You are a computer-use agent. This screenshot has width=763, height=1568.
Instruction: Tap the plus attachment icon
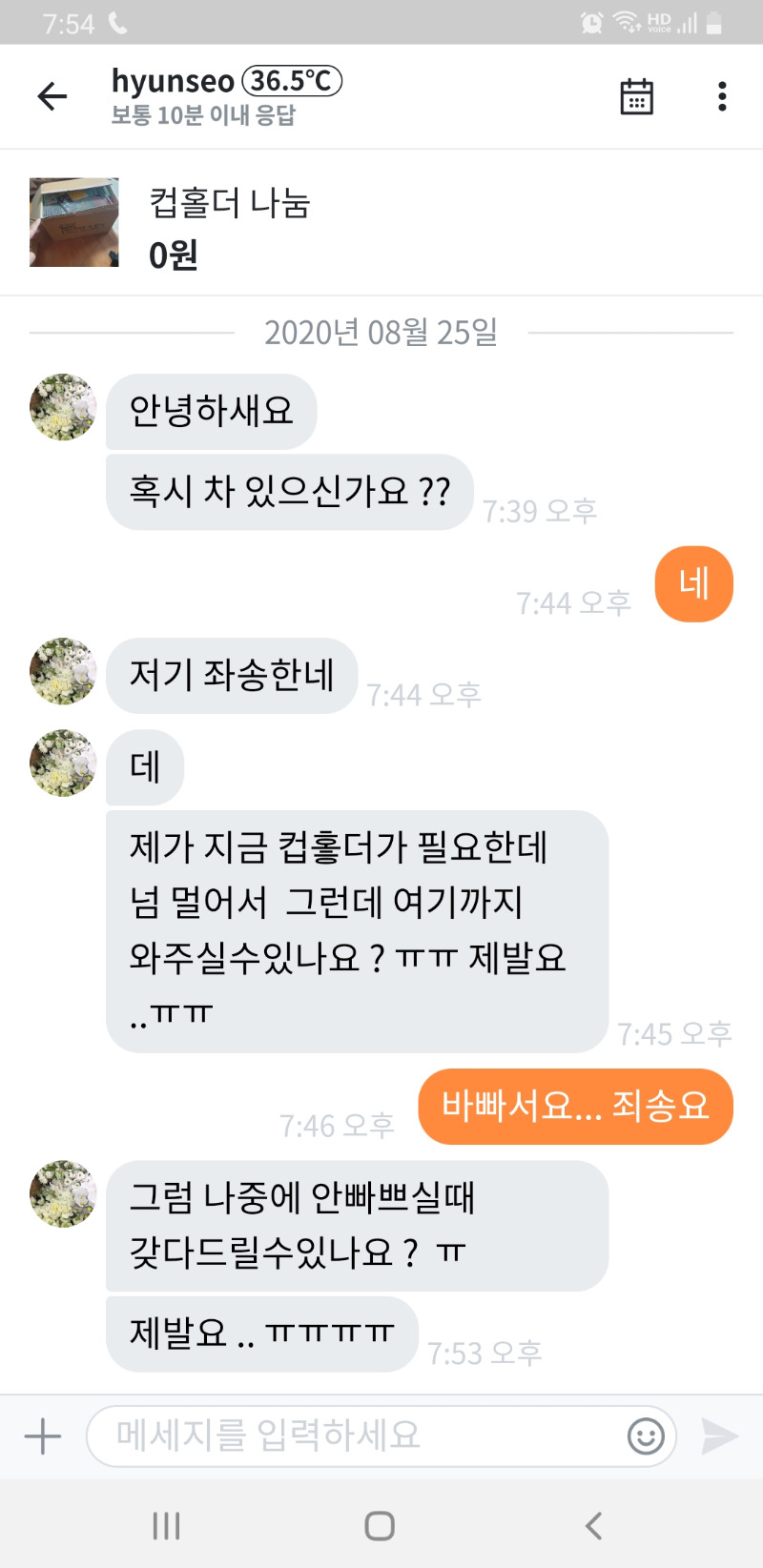[42, 1436]
